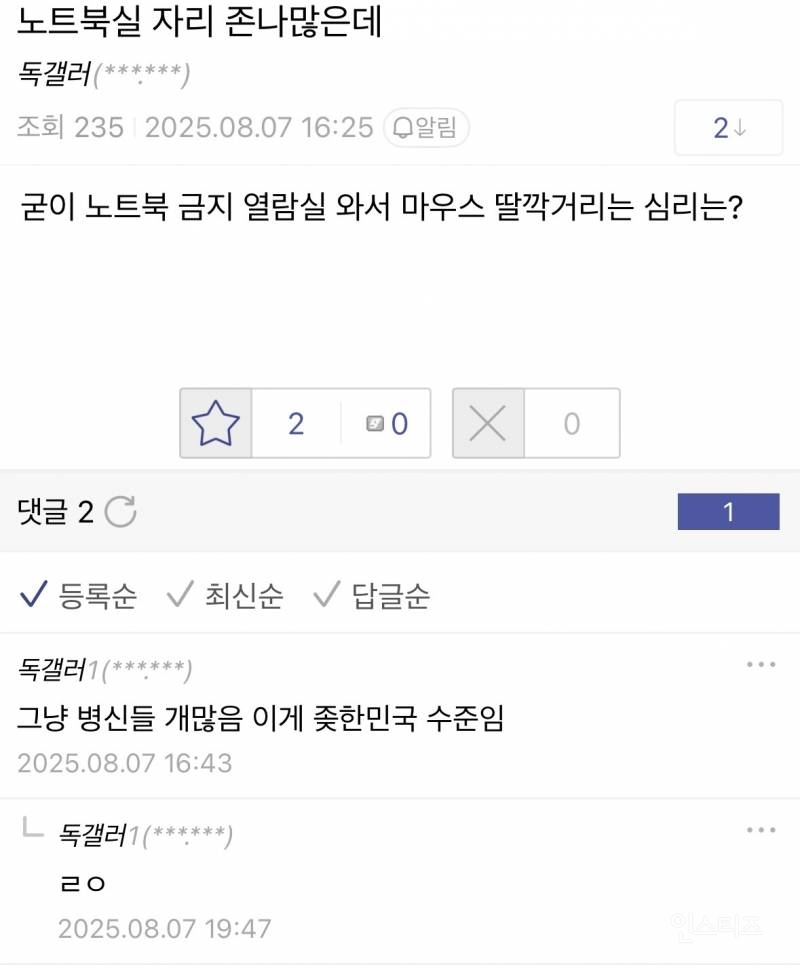Click the 댓글 2 section header
This screenshot has width=800, height=965.
(x=48, y=511)
